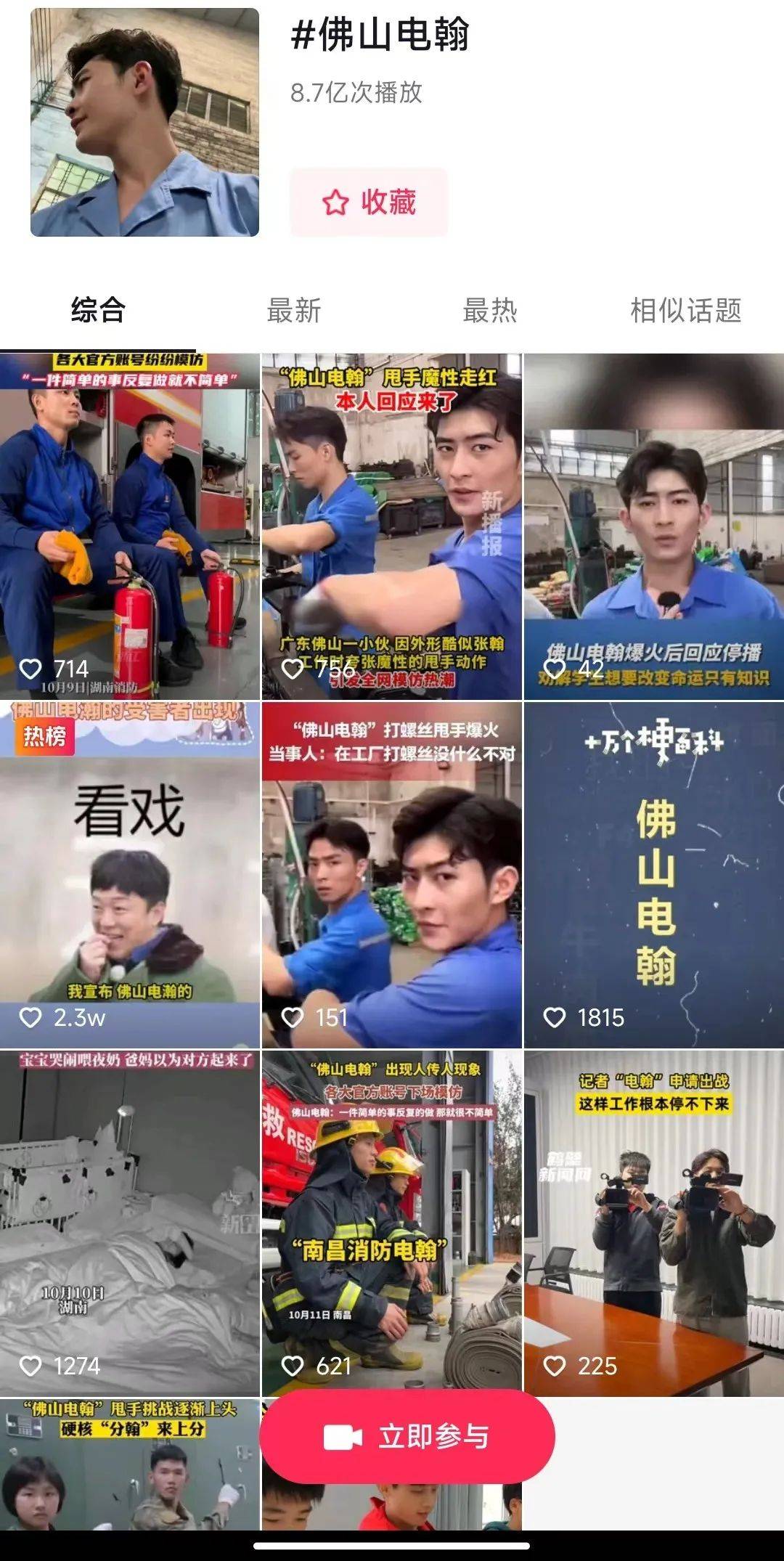Open the 宝宝哭闹喂夜奶 video with 1274 likes
Image resolution: width=784 pixels, height=1561 pixels.
[x=129, y=1223]
